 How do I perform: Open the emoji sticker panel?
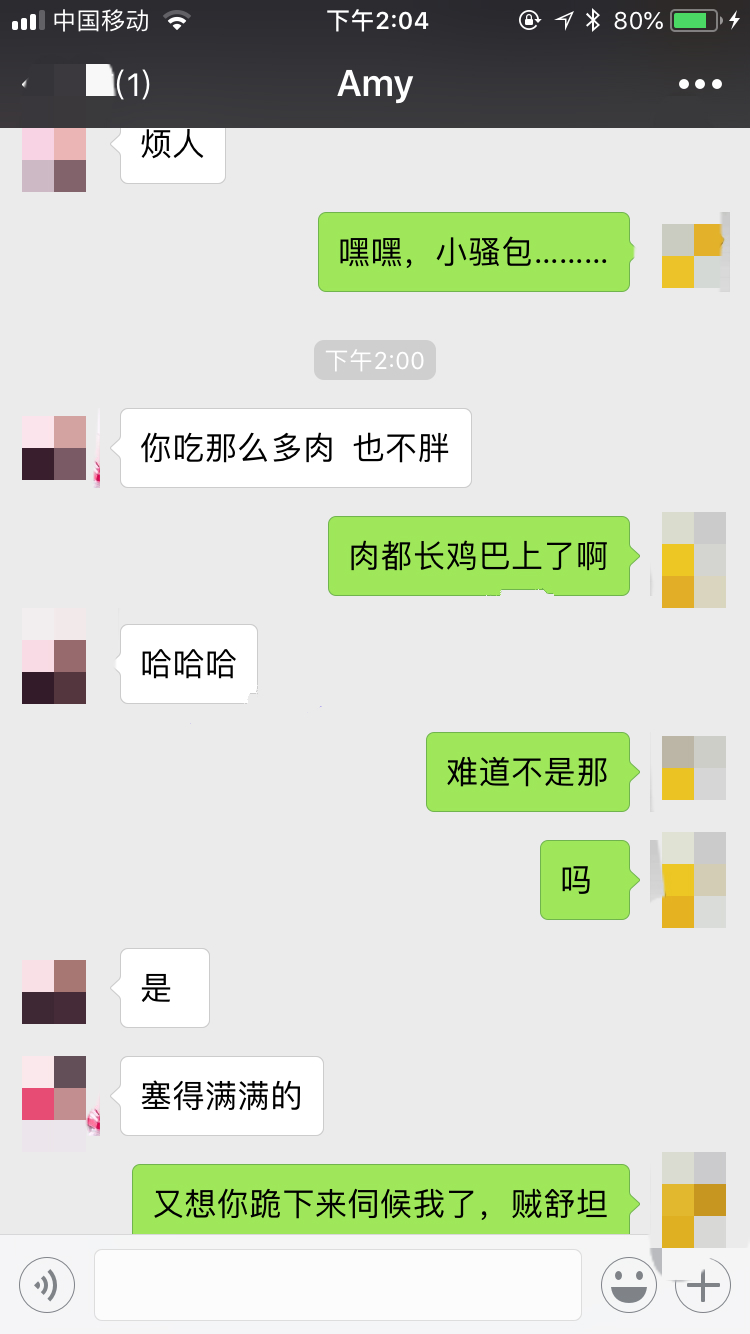[628, 1284]
